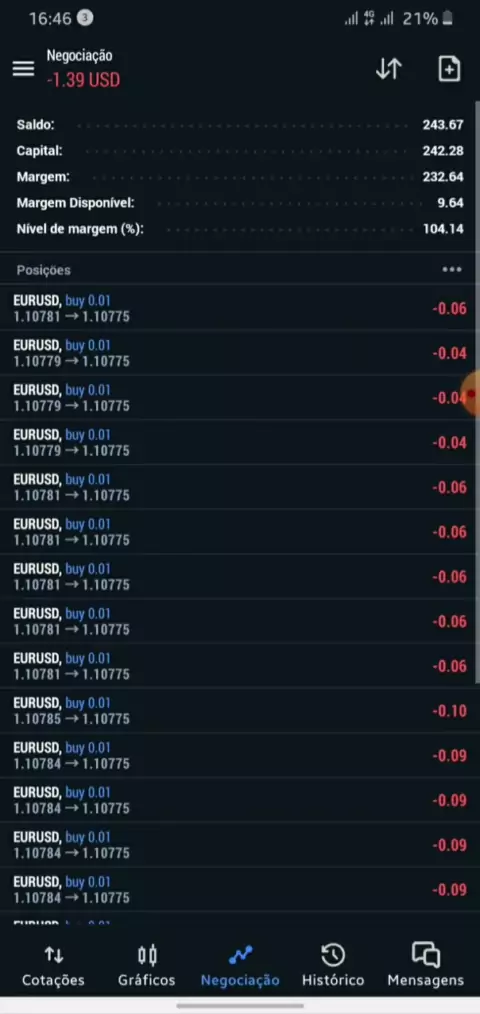The height and width of the screenshot is (1014, 480).
Task: Switch to the Gráficos tab
Action: click(147, 967)
